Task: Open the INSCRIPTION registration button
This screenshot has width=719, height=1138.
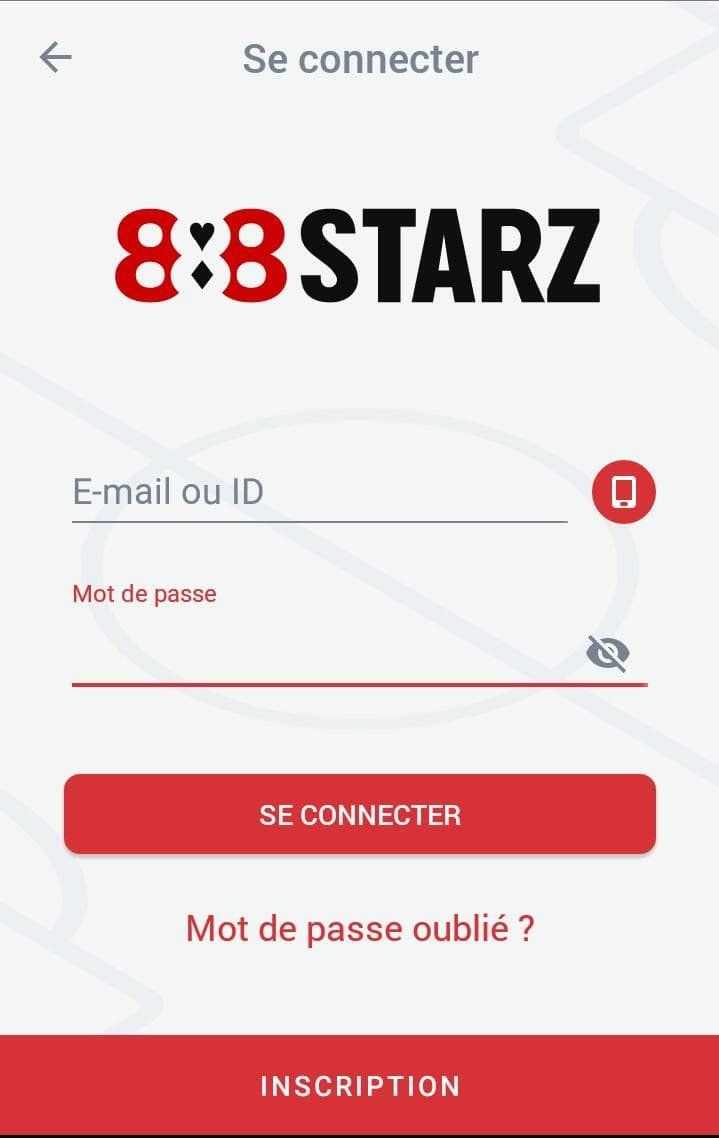Action: [359, 1086]
